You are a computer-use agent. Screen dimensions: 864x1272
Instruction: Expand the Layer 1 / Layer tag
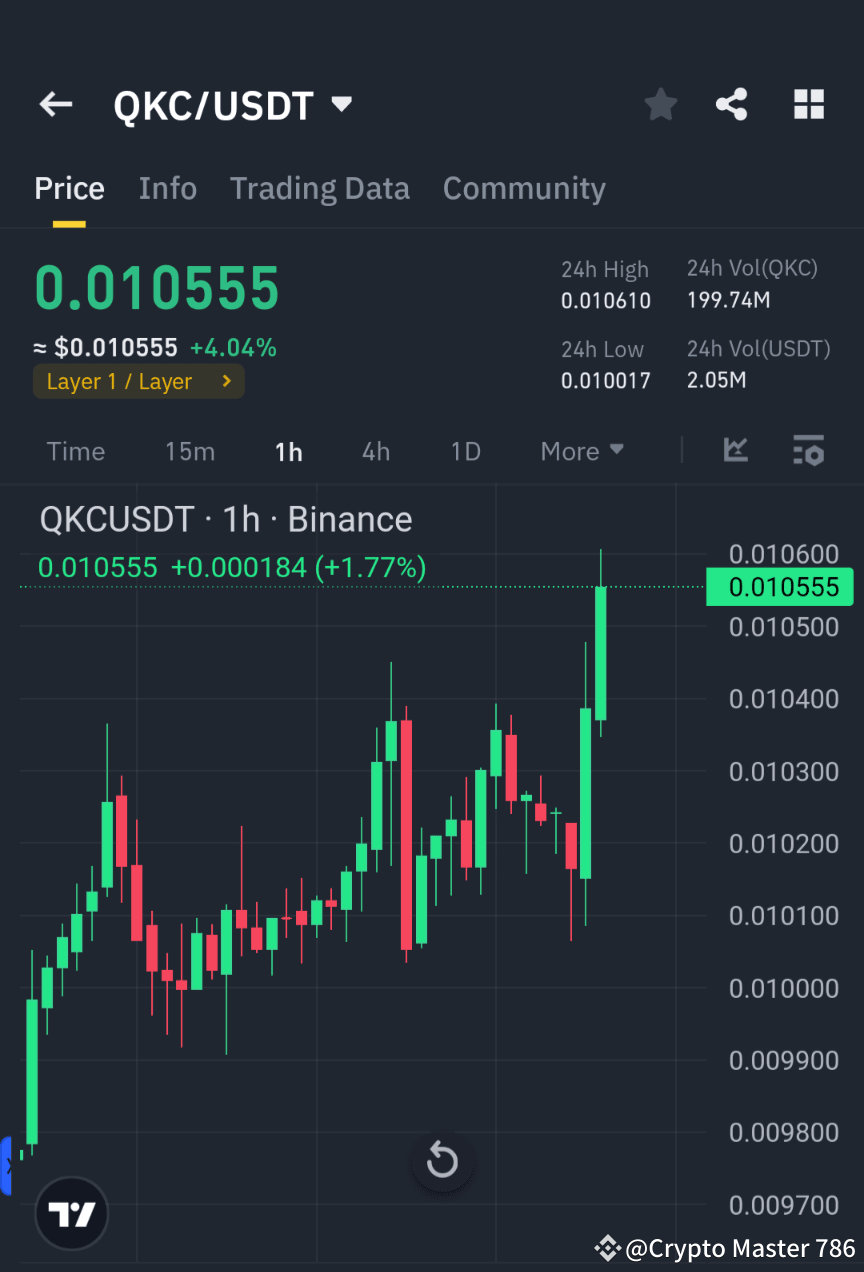[138, 381]
